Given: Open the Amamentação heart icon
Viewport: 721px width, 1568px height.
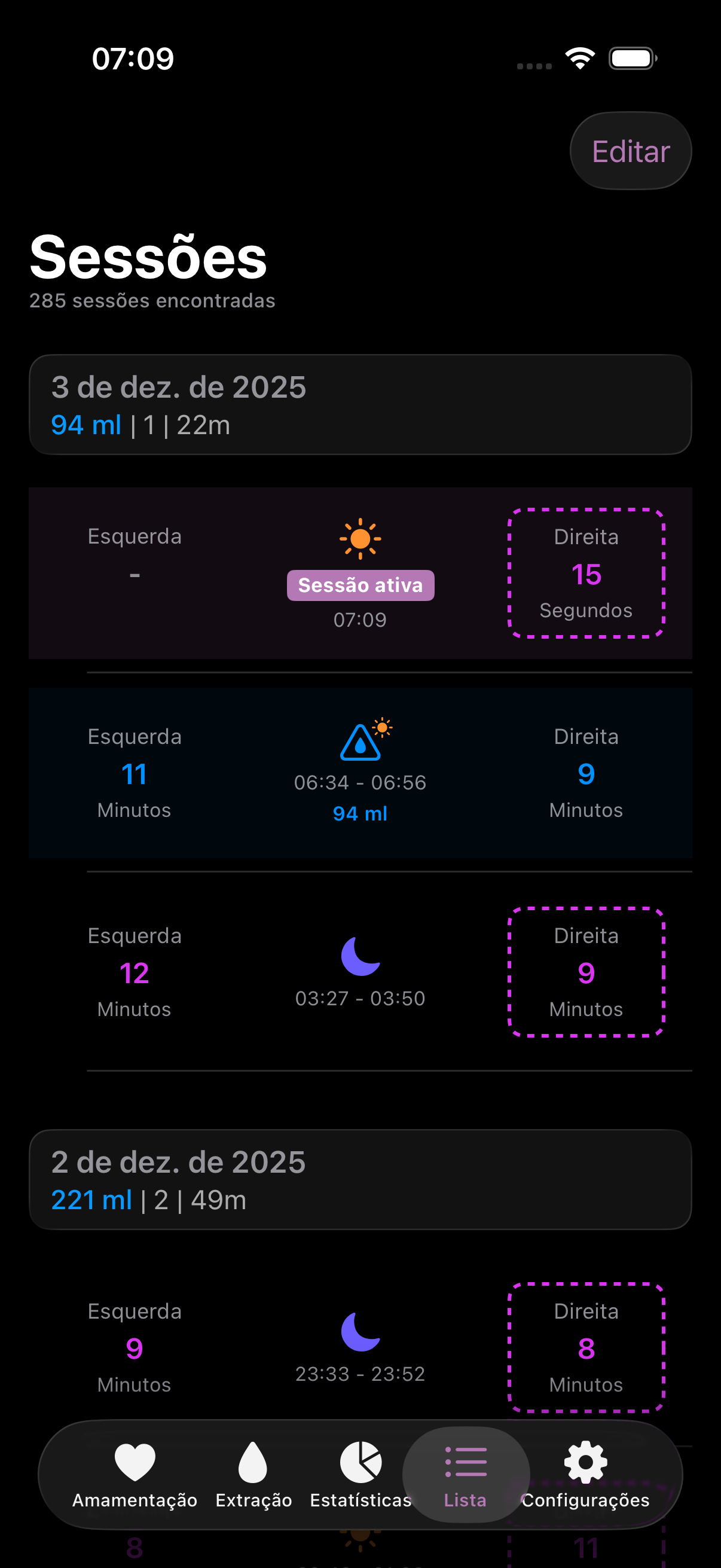Looking at the screenshot, I should (135, 1461).
